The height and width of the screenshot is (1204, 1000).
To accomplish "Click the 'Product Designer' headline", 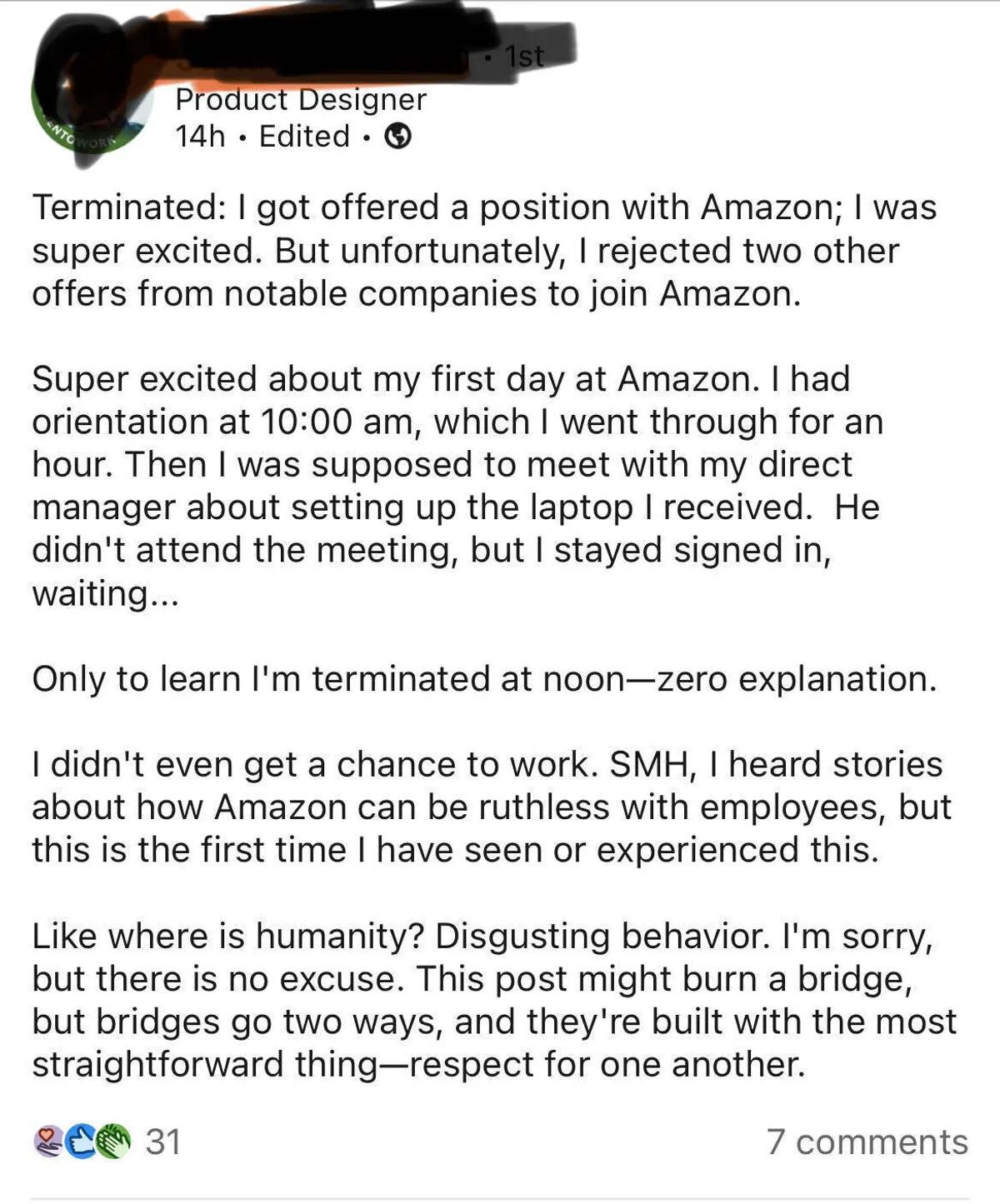I will pyautogui.click(x=300, y=102).
